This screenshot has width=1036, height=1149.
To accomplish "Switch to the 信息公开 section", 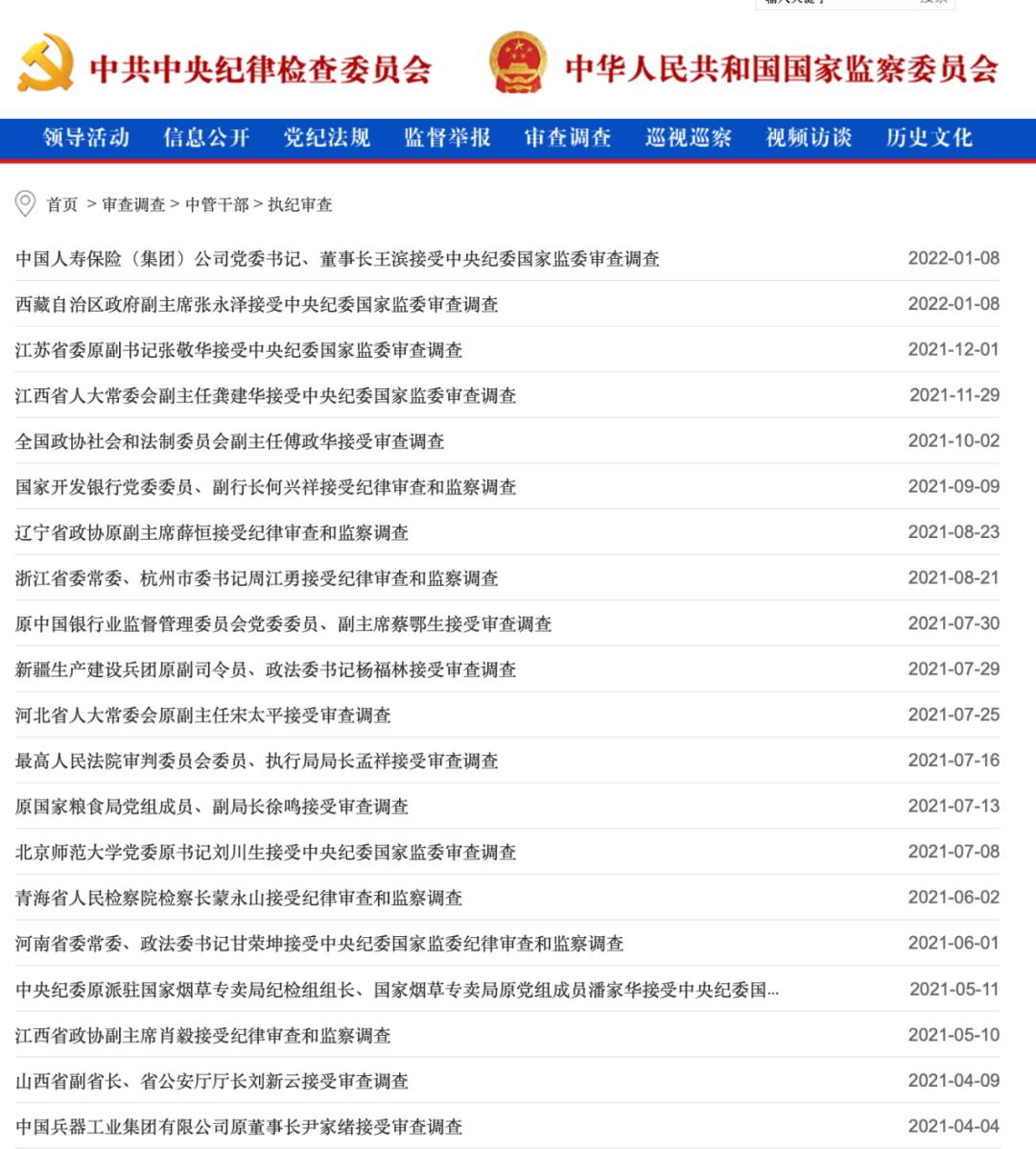I will pos(206,137).
